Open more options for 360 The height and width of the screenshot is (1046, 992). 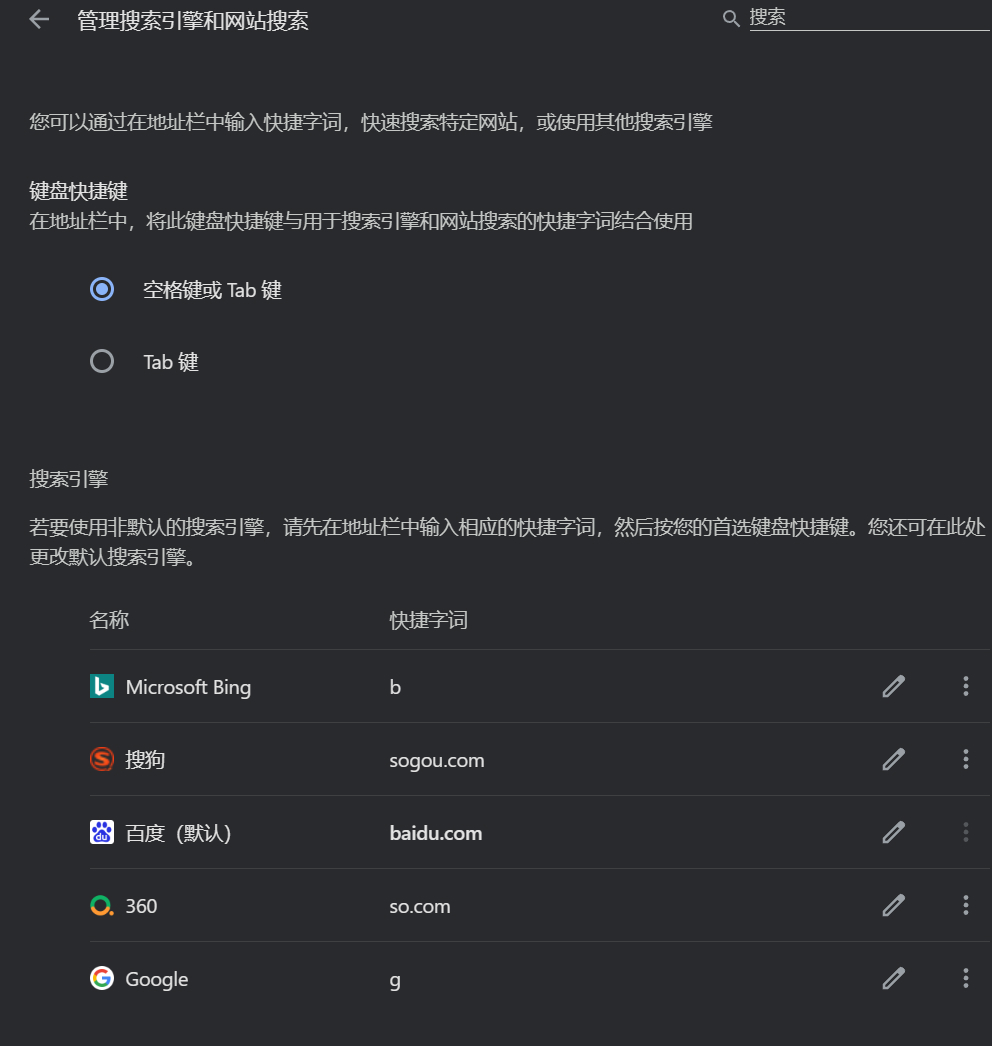pos(965,905)
